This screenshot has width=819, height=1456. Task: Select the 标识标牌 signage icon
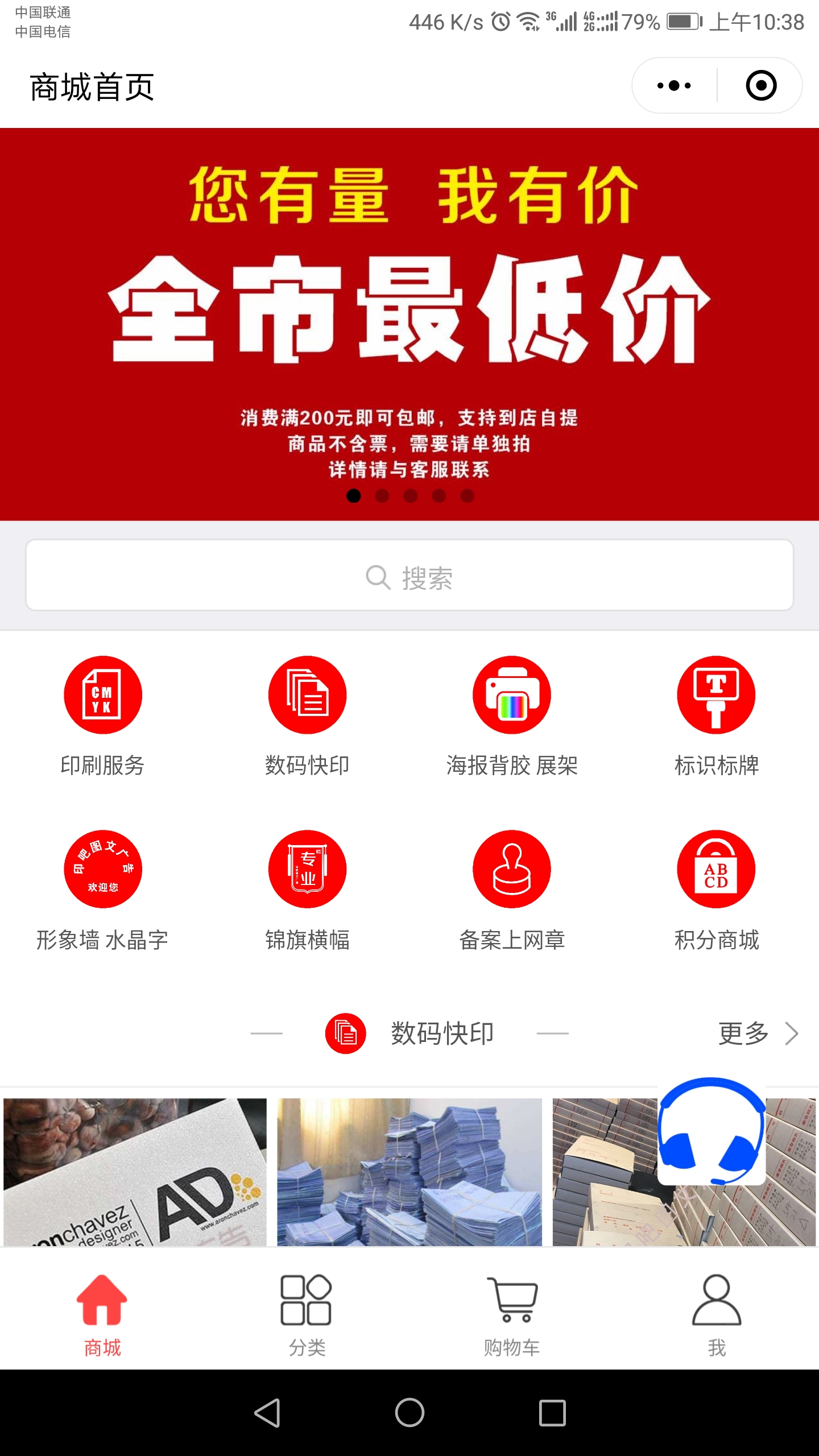[715, 694]
